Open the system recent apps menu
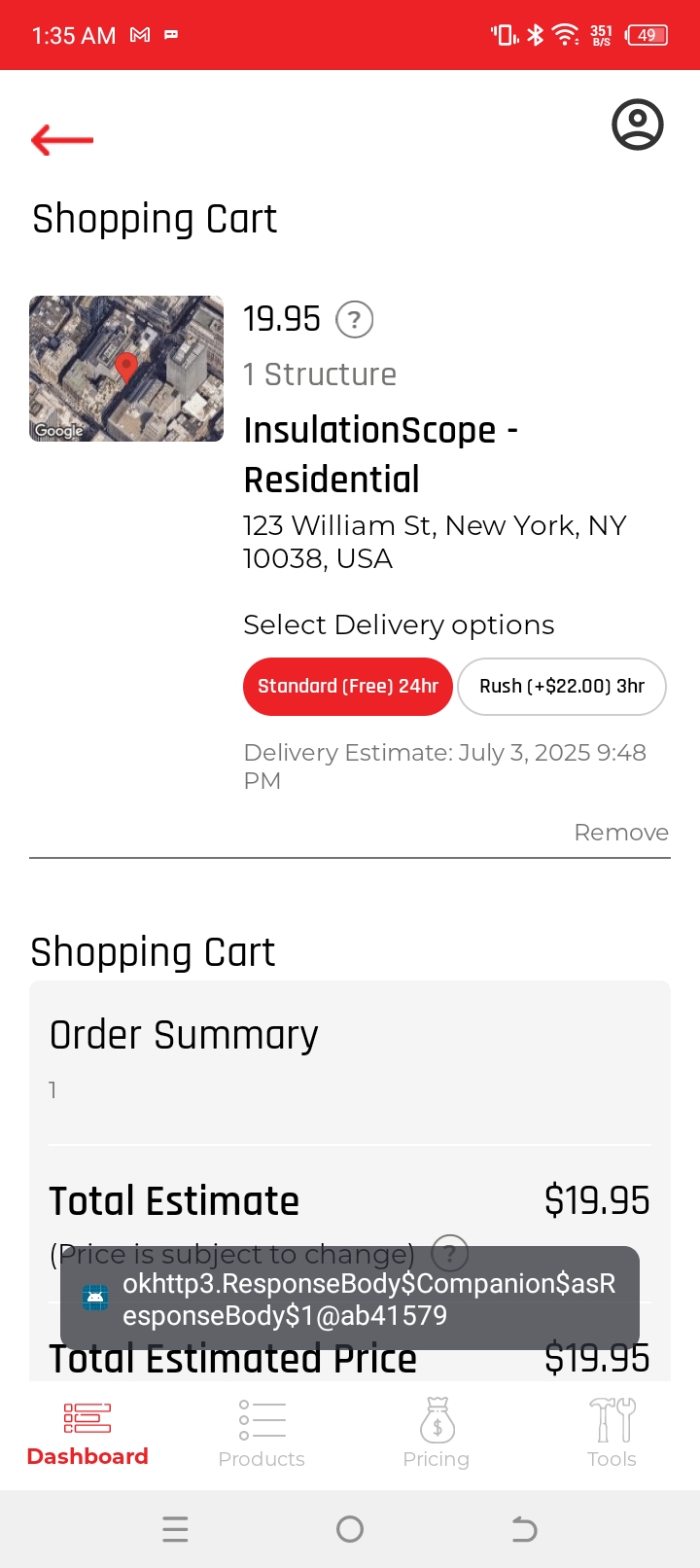700x1568 pixels. pos(175,1529)
